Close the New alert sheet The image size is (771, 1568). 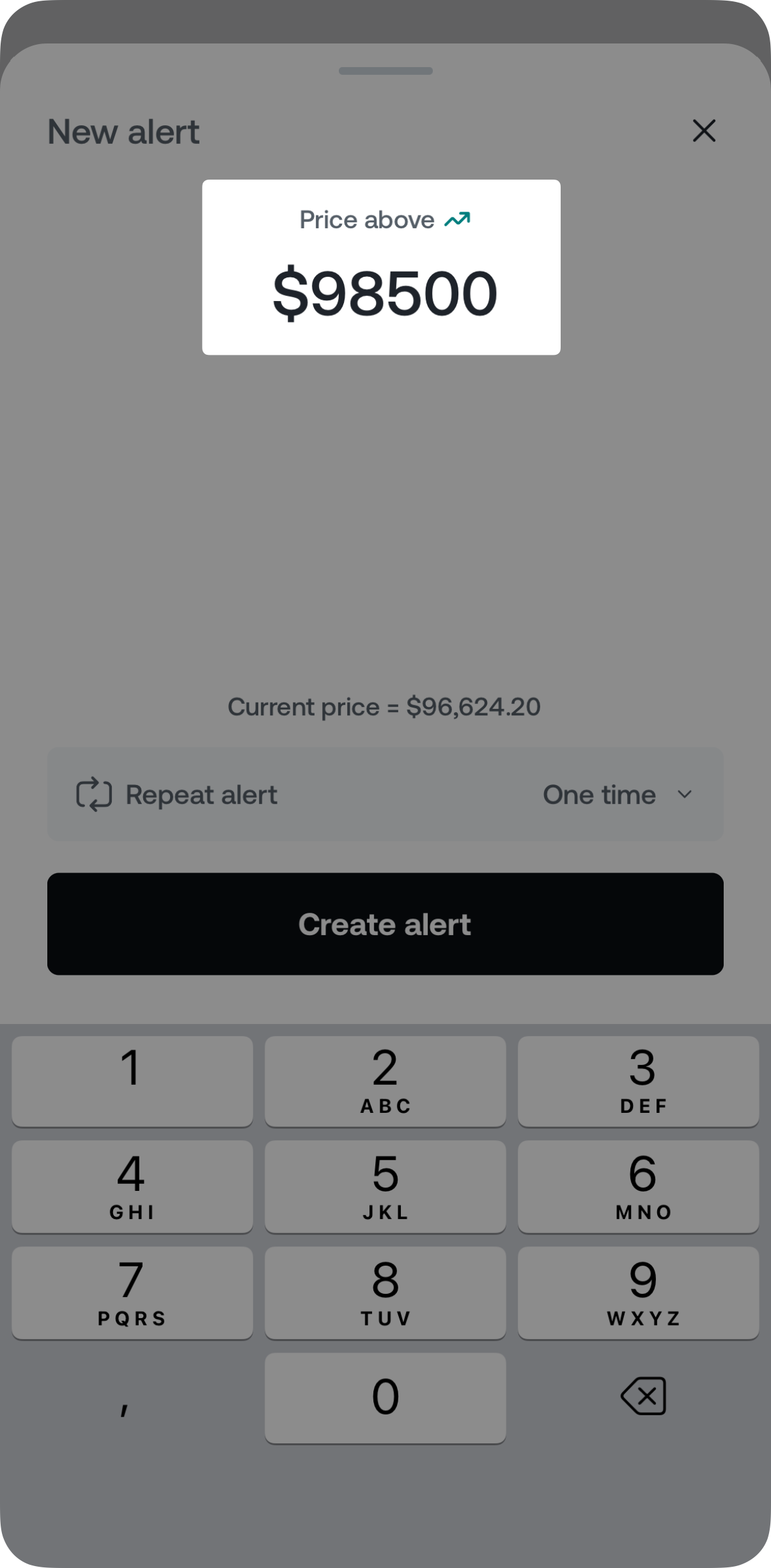point(704,131)
